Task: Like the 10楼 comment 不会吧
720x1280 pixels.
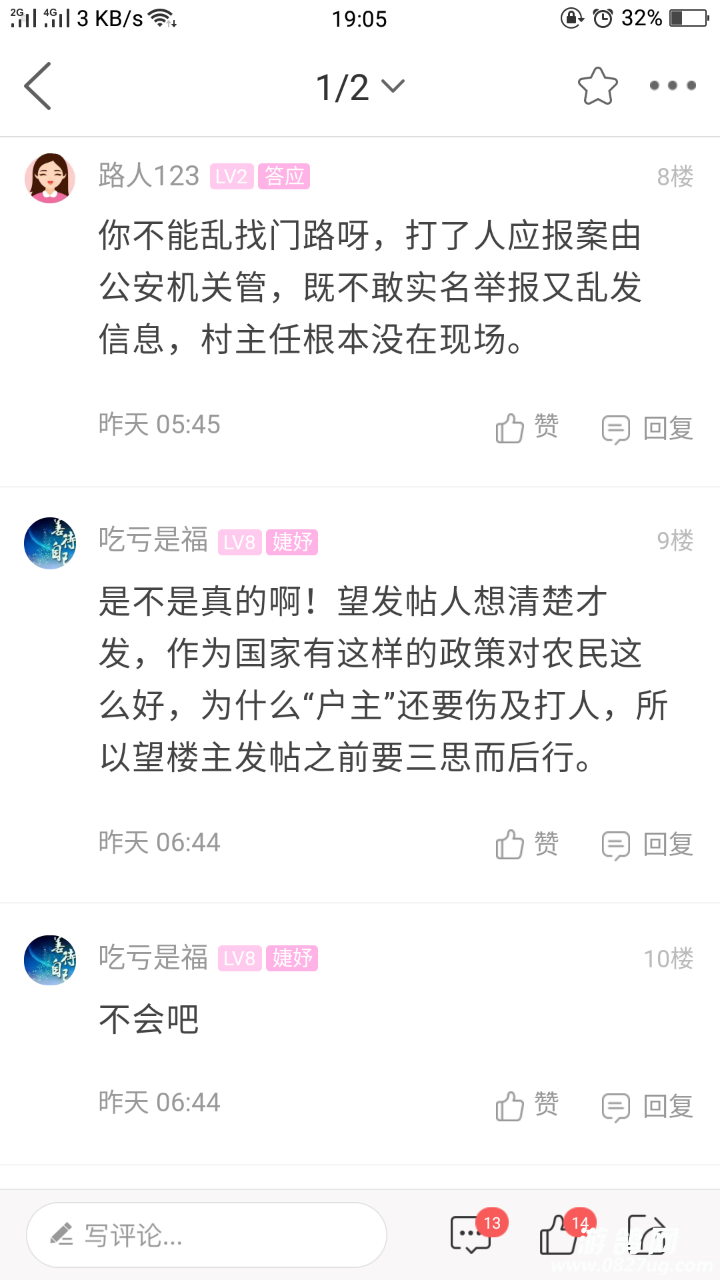Action: pos(527,1105)
